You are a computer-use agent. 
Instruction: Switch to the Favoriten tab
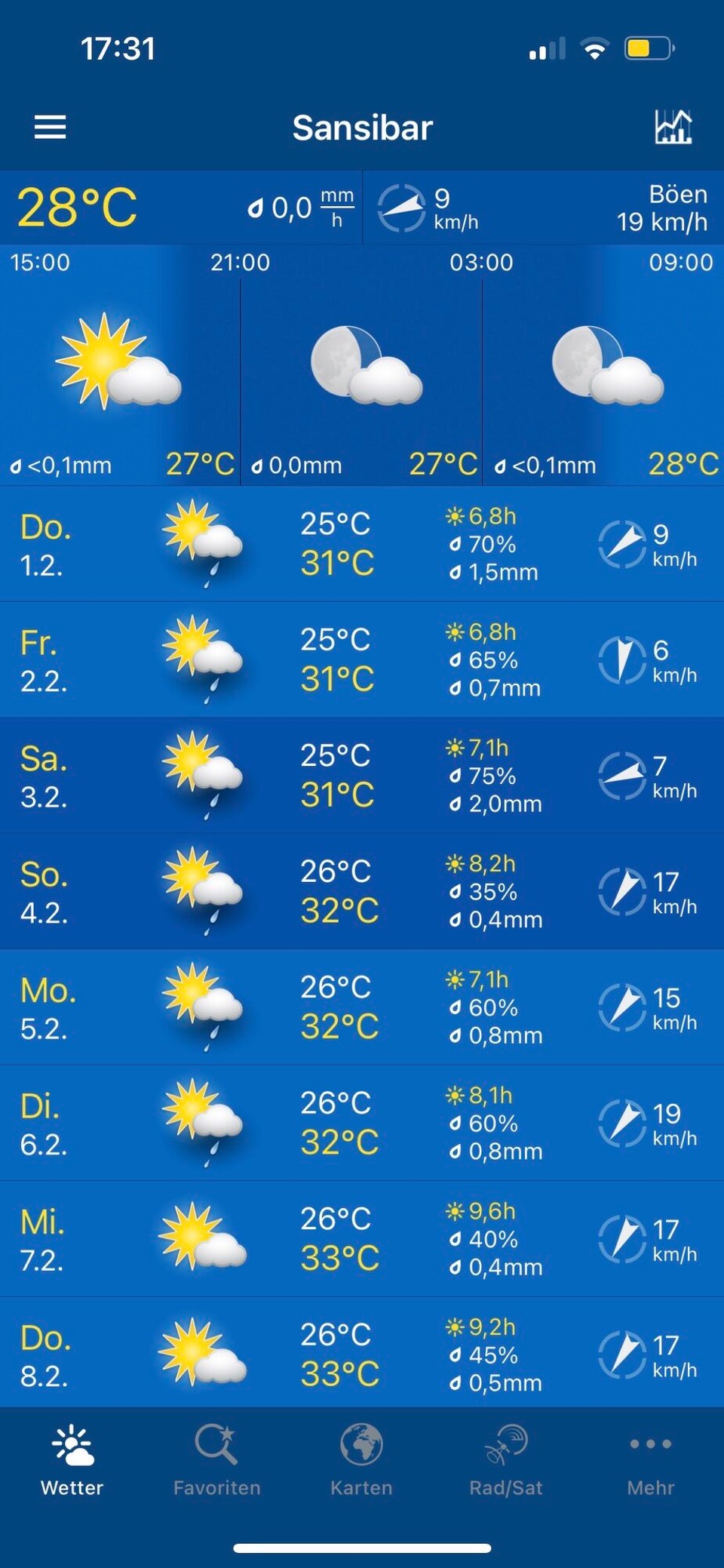pyautogui.click(x=216, y=1462)
